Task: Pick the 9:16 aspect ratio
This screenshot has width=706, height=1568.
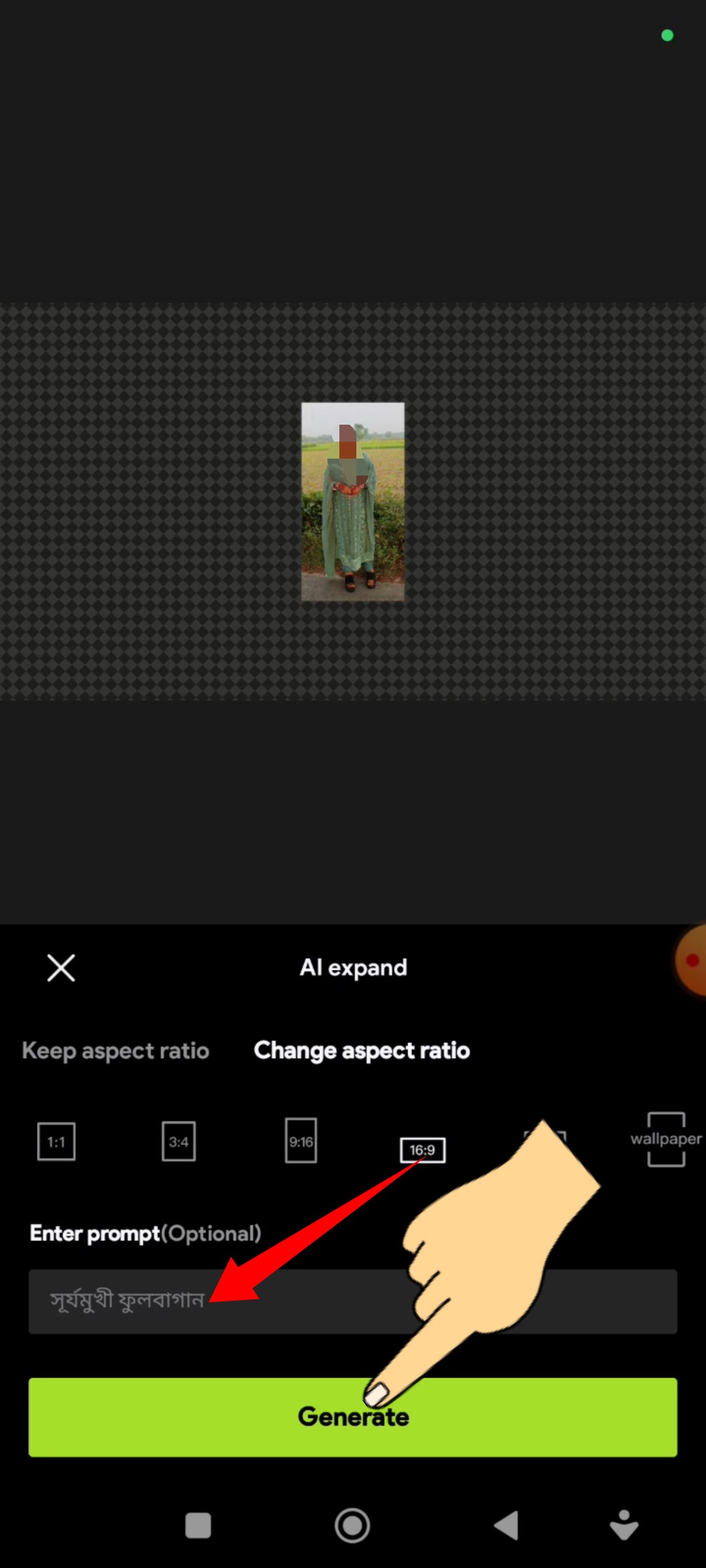Action: [301, 1141]
